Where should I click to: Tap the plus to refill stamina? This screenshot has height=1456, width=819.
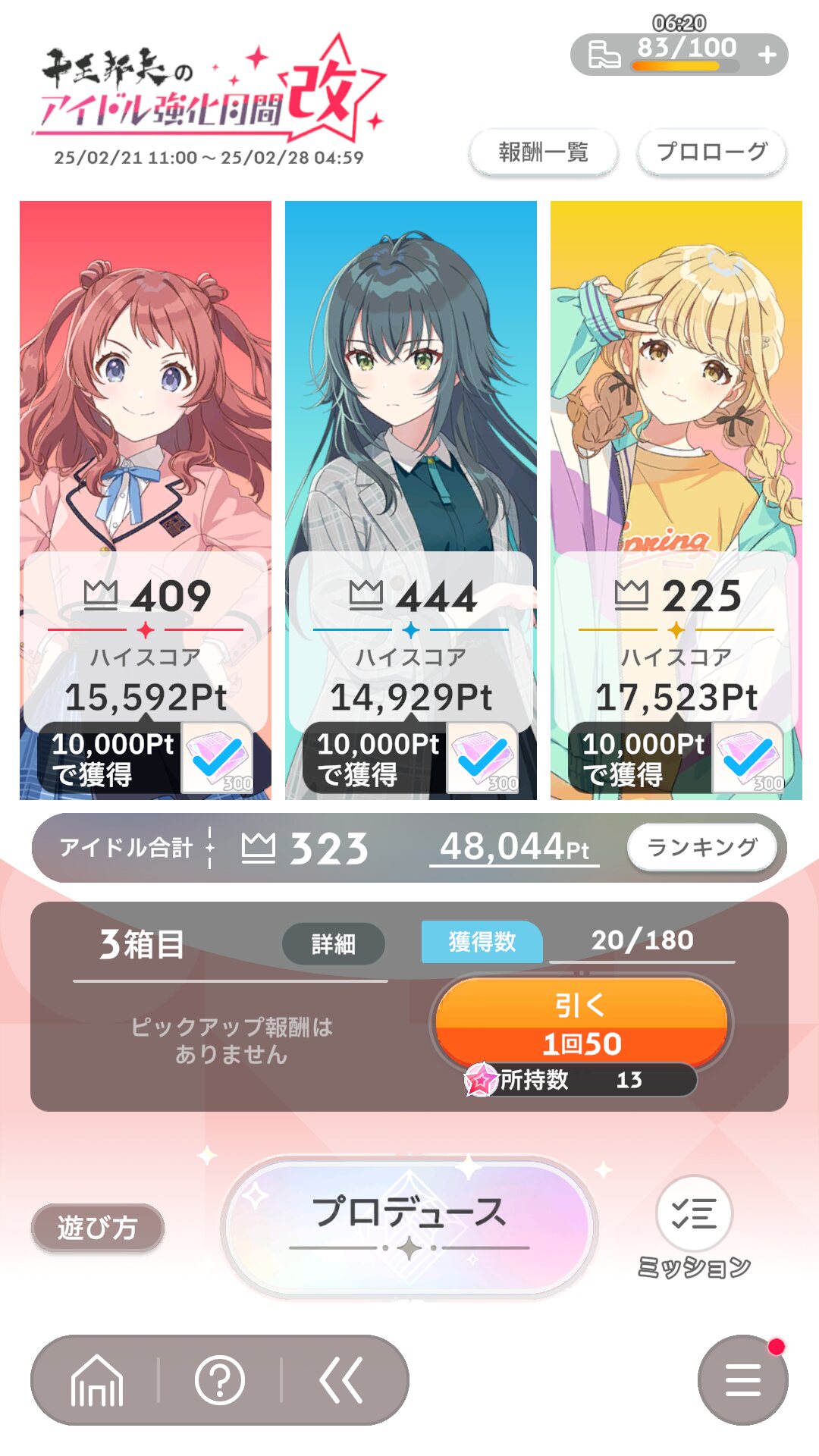(767, 55)
